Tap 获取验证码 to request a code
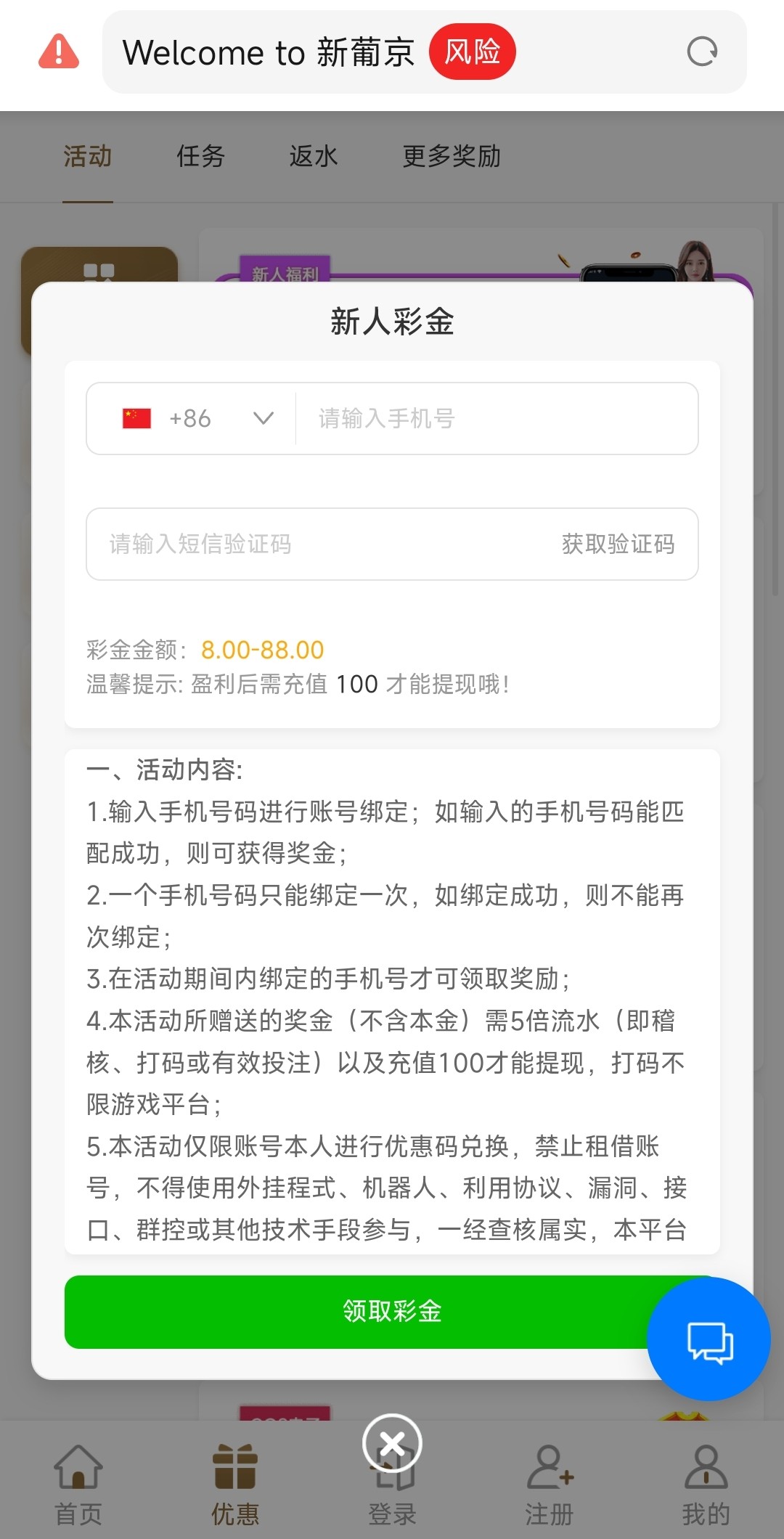This screenshot has width=784, height=1539. tap(618, 544)
